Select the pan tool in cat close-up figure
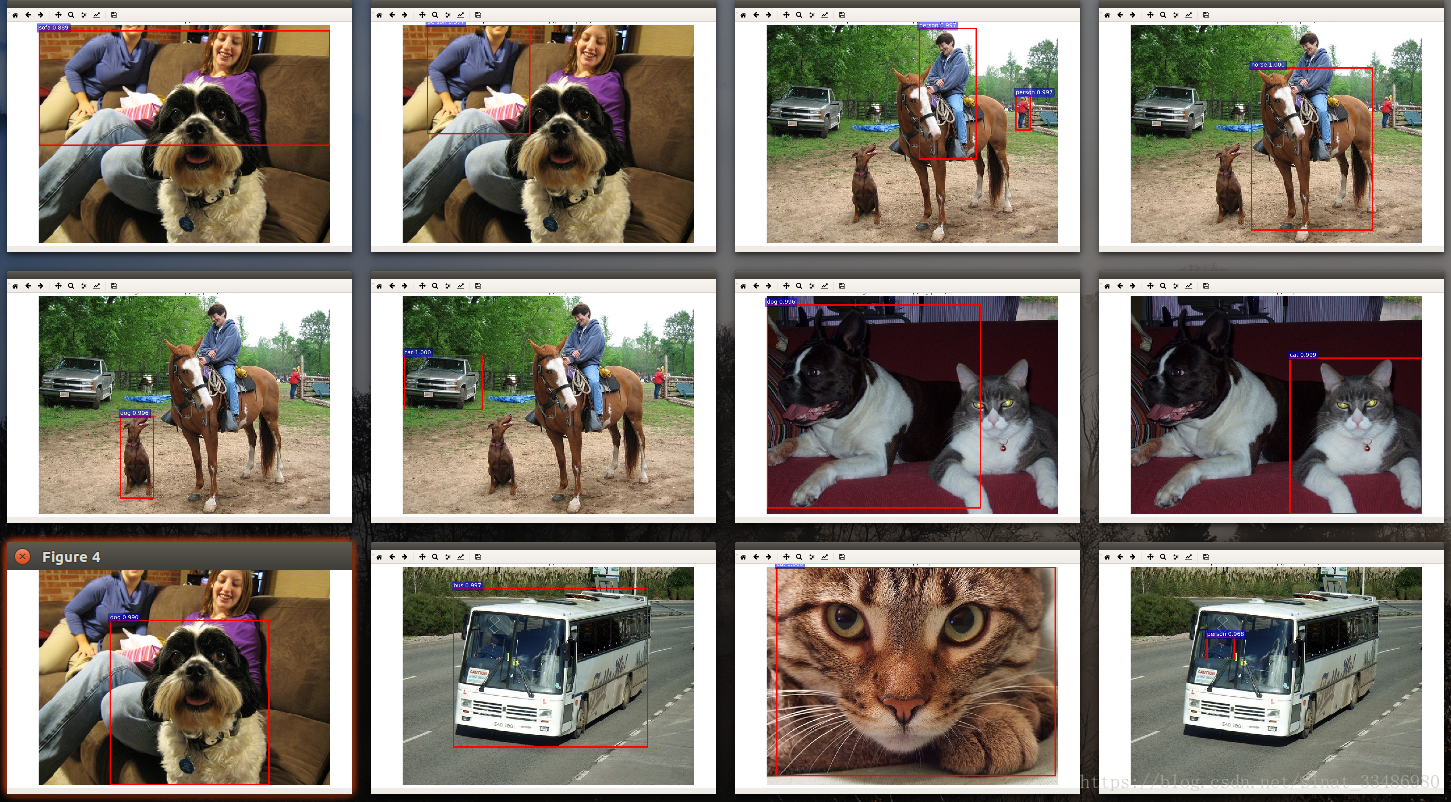The image size is (1451, 802). pyautogui.click(x=786, y=556)
